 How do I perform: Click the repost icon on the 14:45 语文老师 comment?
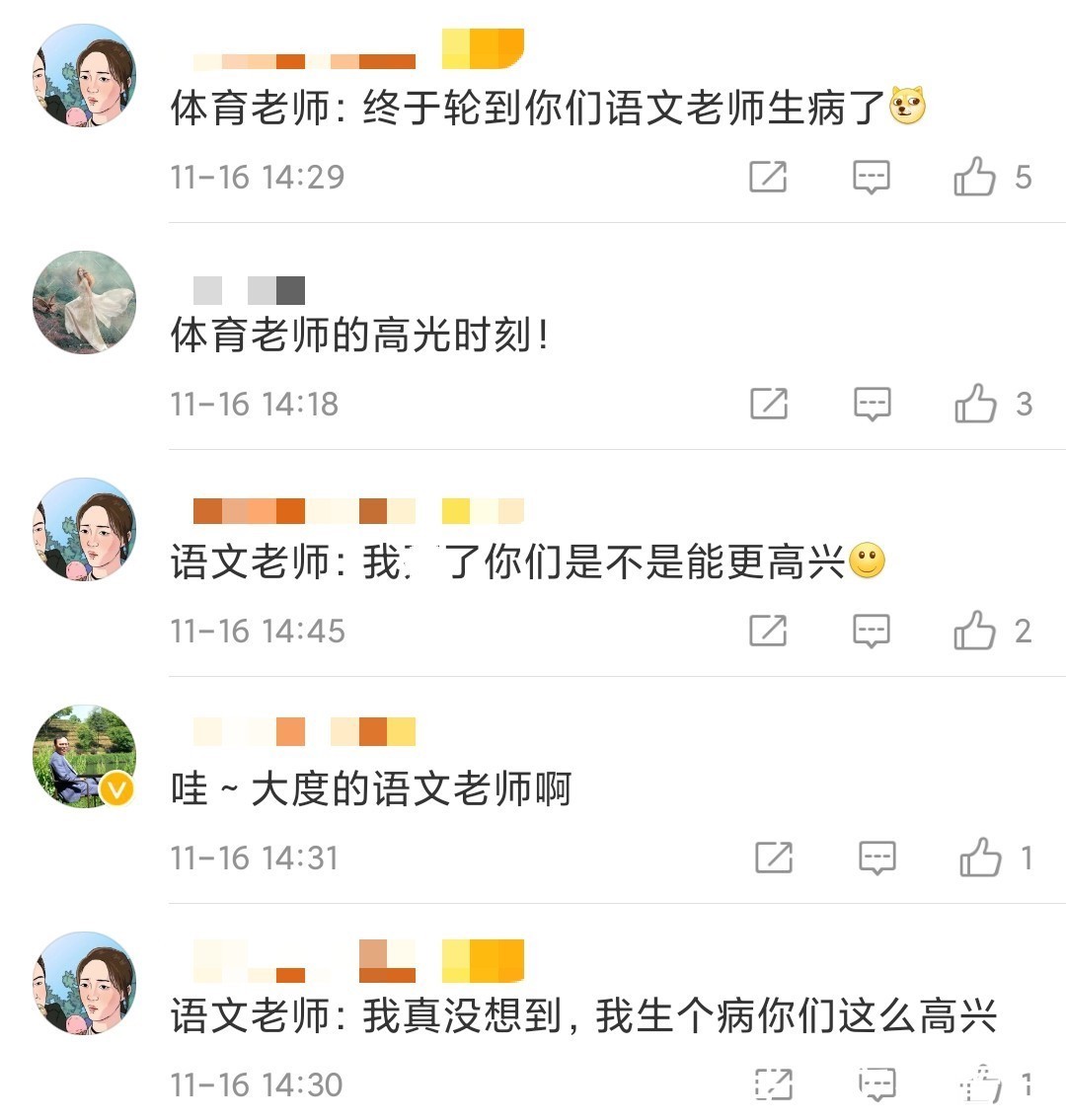pos(769,631)
